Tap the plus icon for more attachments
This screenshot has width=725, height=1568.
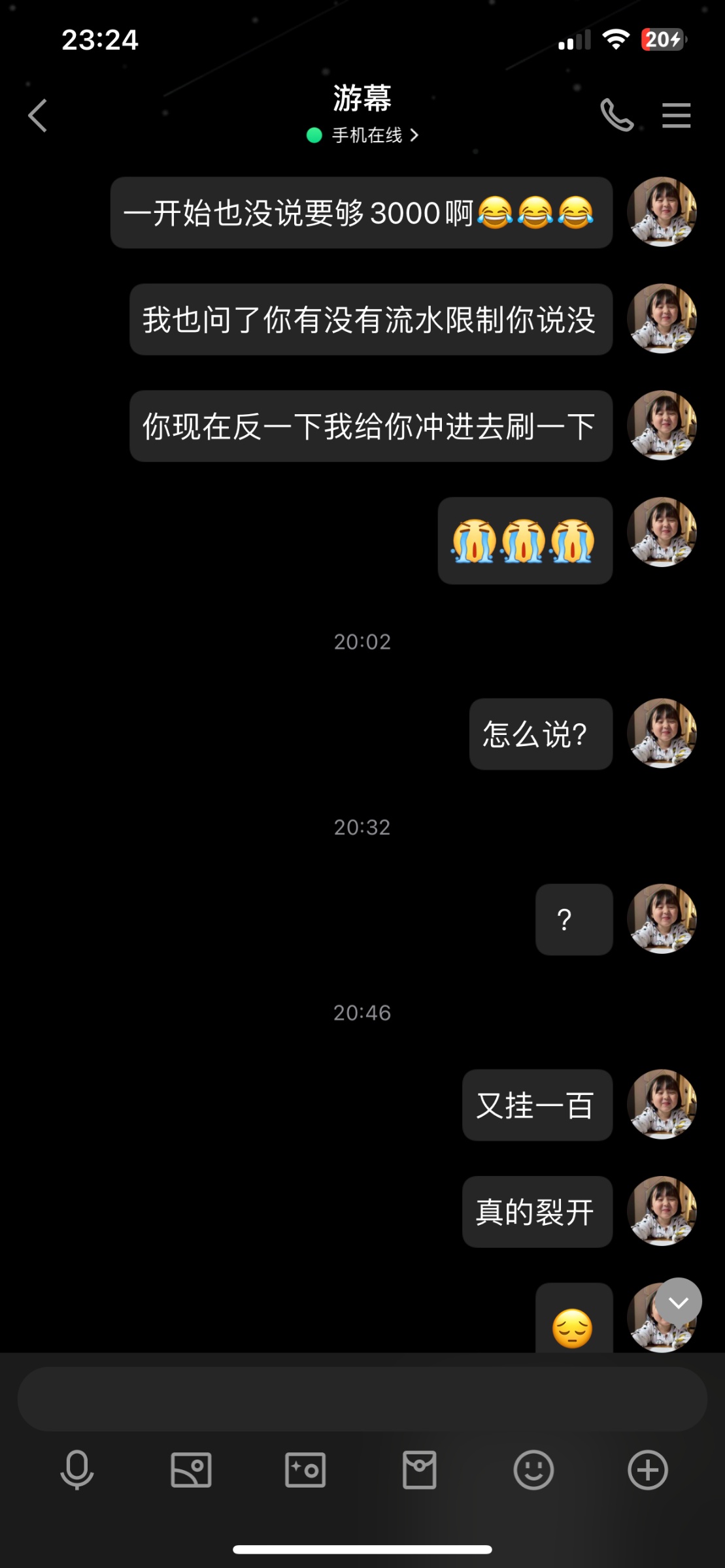click(x=647, y=1471)
